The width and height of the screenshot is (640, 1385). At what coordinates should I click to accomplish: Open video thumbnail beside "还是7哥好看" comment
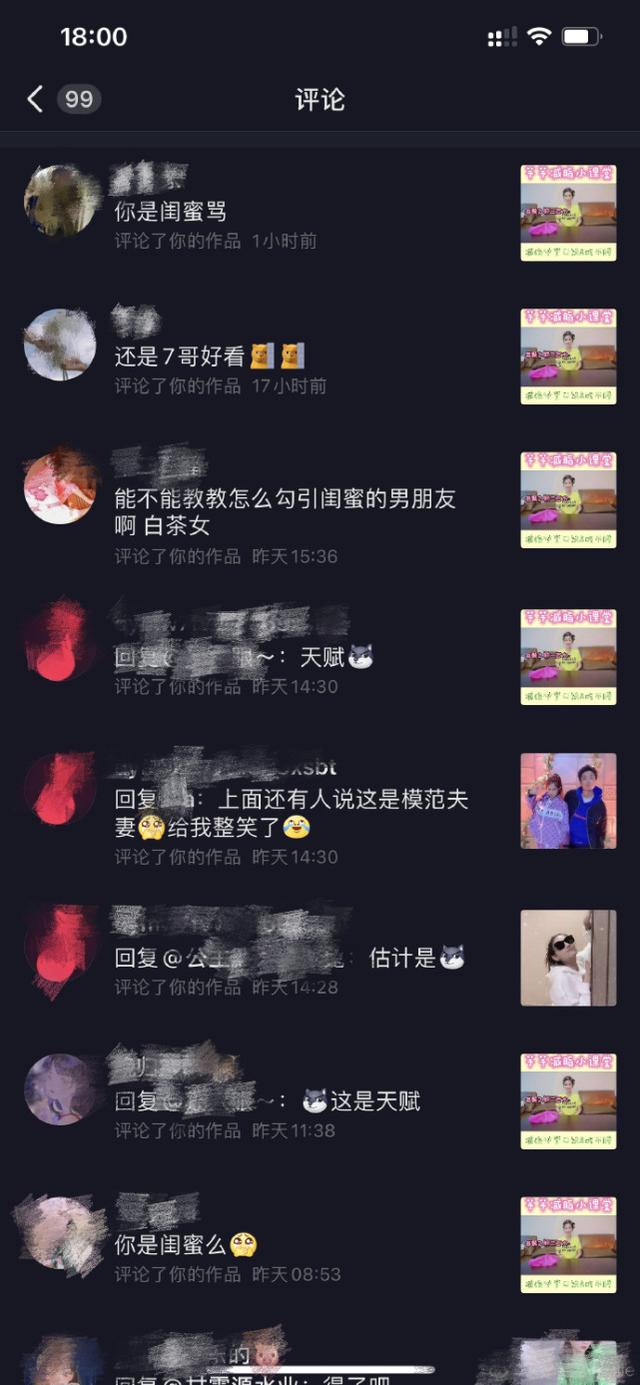(x=568, y=357)
